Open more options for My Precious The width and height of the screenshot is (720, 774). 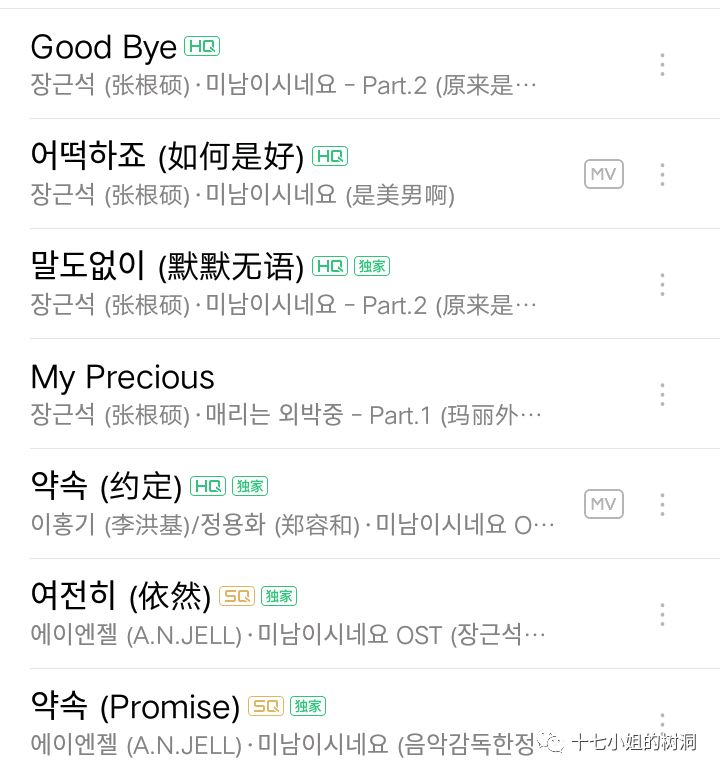pos(662,394)
